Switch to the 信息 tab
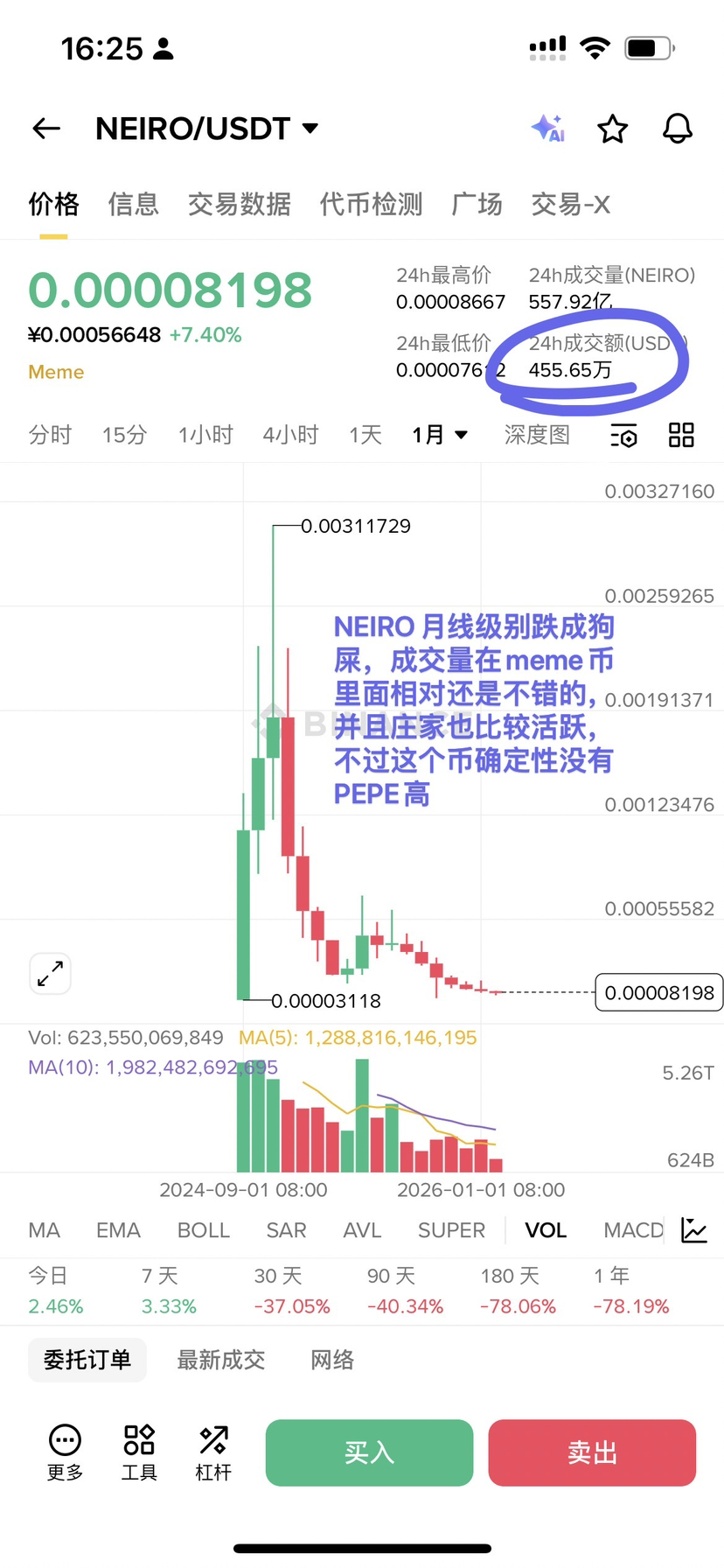Screen dimensions: 724x1568 point(133,205)
